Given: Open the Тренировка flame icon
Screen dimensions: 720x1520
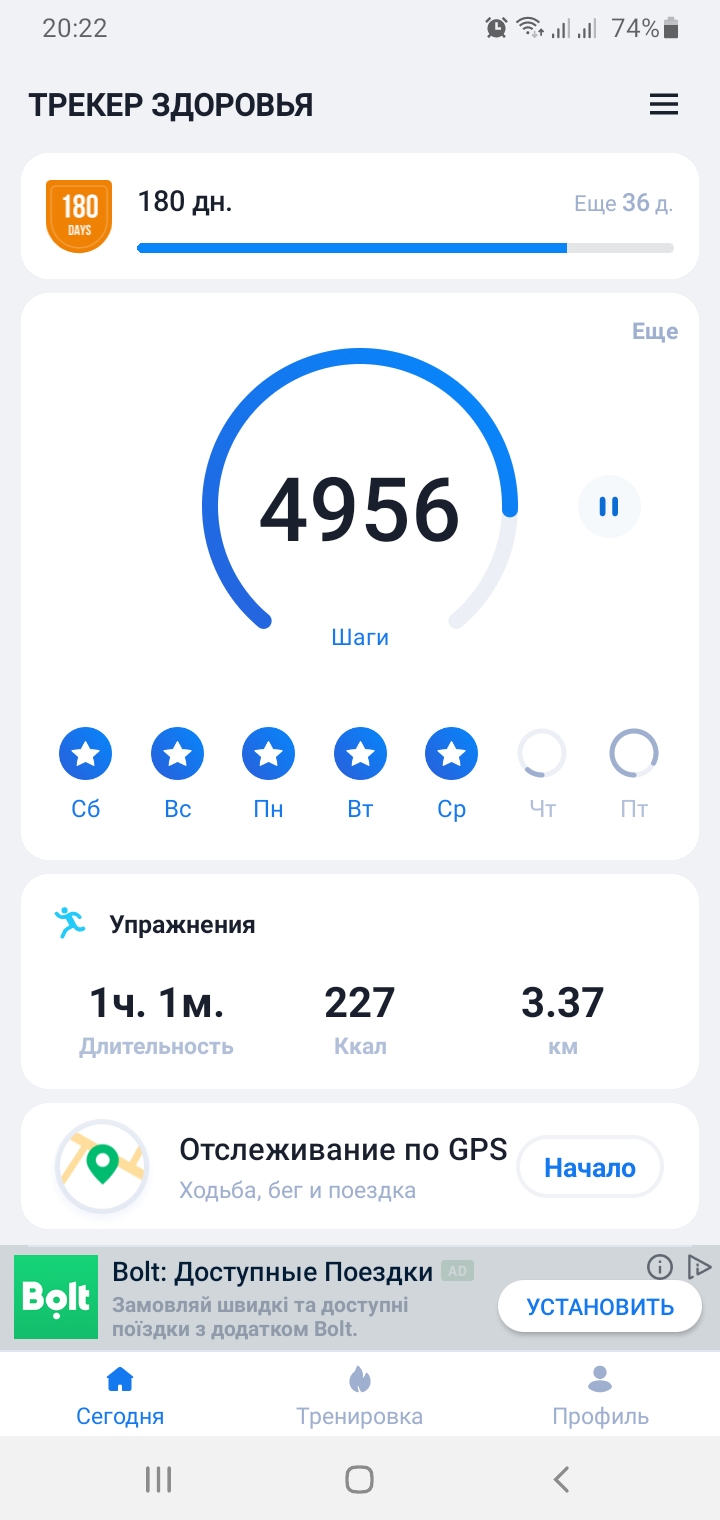Looking at the screenshot, I should click(x=359, y=1376).
